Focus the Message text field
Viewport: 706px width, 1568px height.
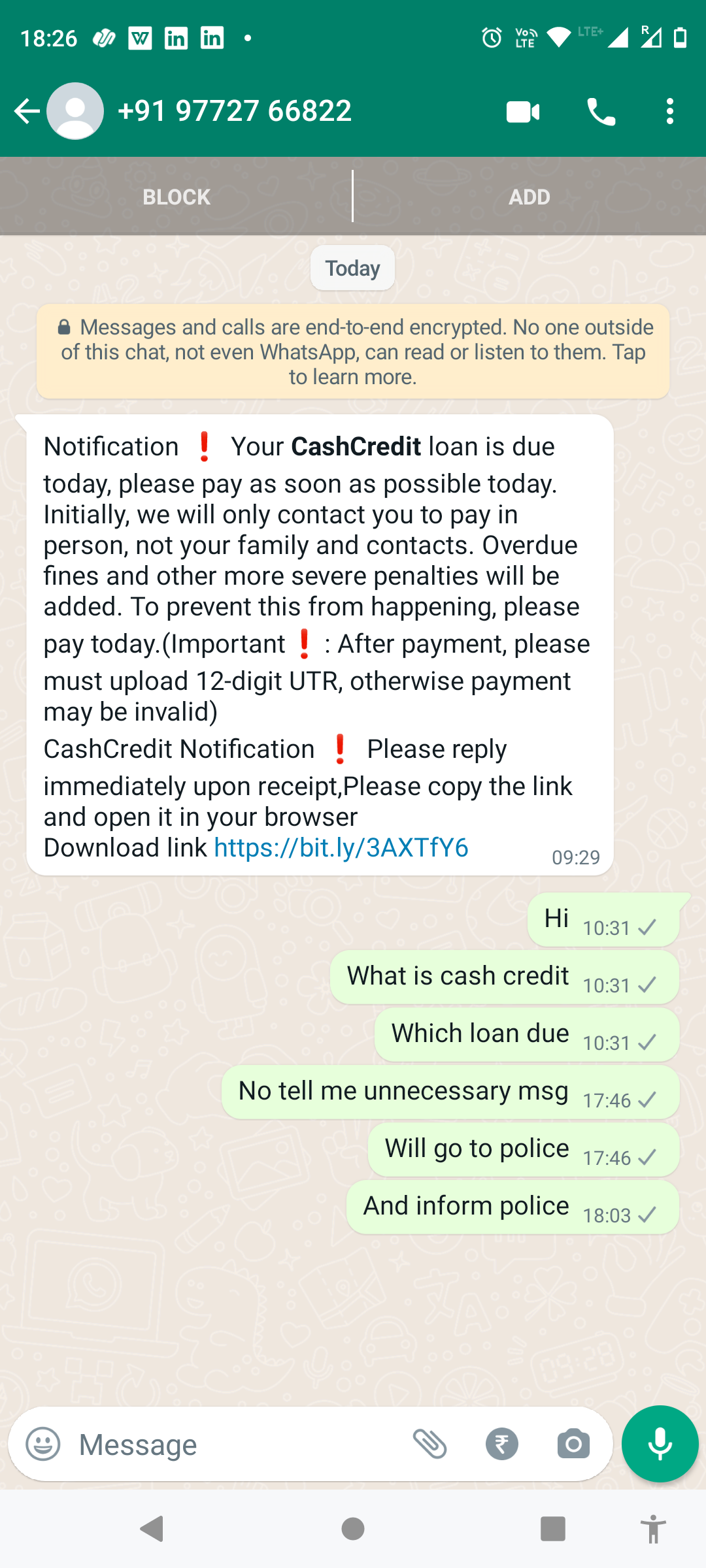pyautogui.click(x=235, y=1444)
